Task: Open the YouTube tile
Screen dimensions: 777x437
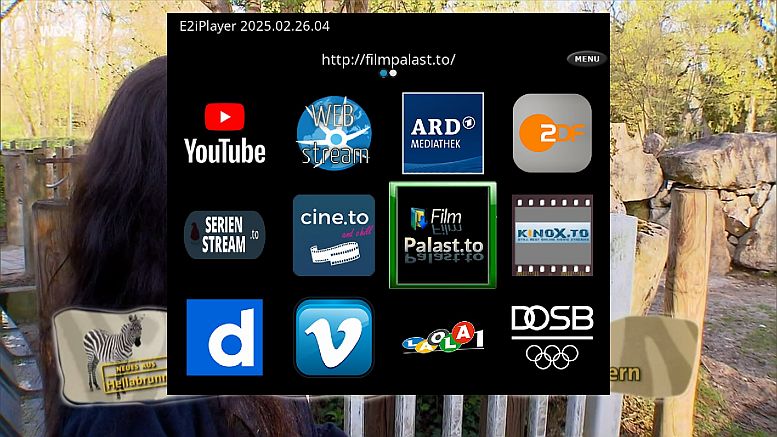Action: click(x=224, y=133)
